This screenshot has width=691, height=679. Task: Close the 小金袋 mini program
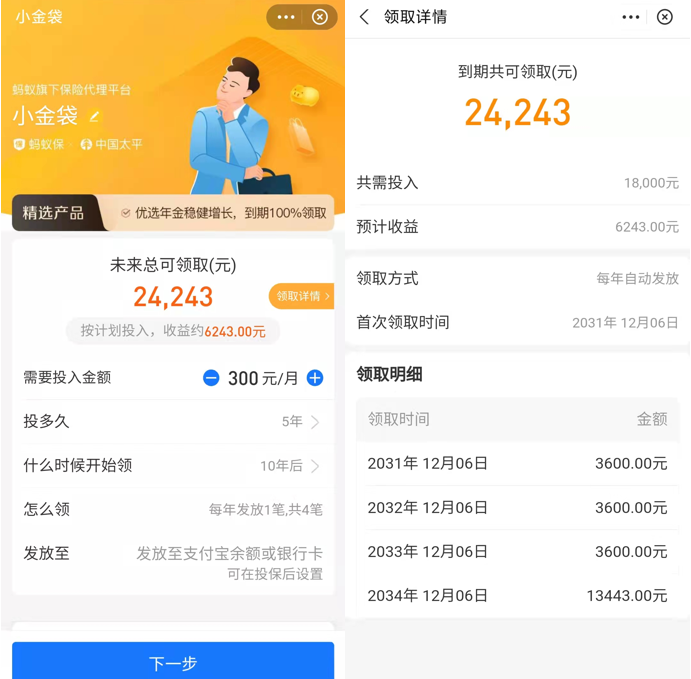319,17
